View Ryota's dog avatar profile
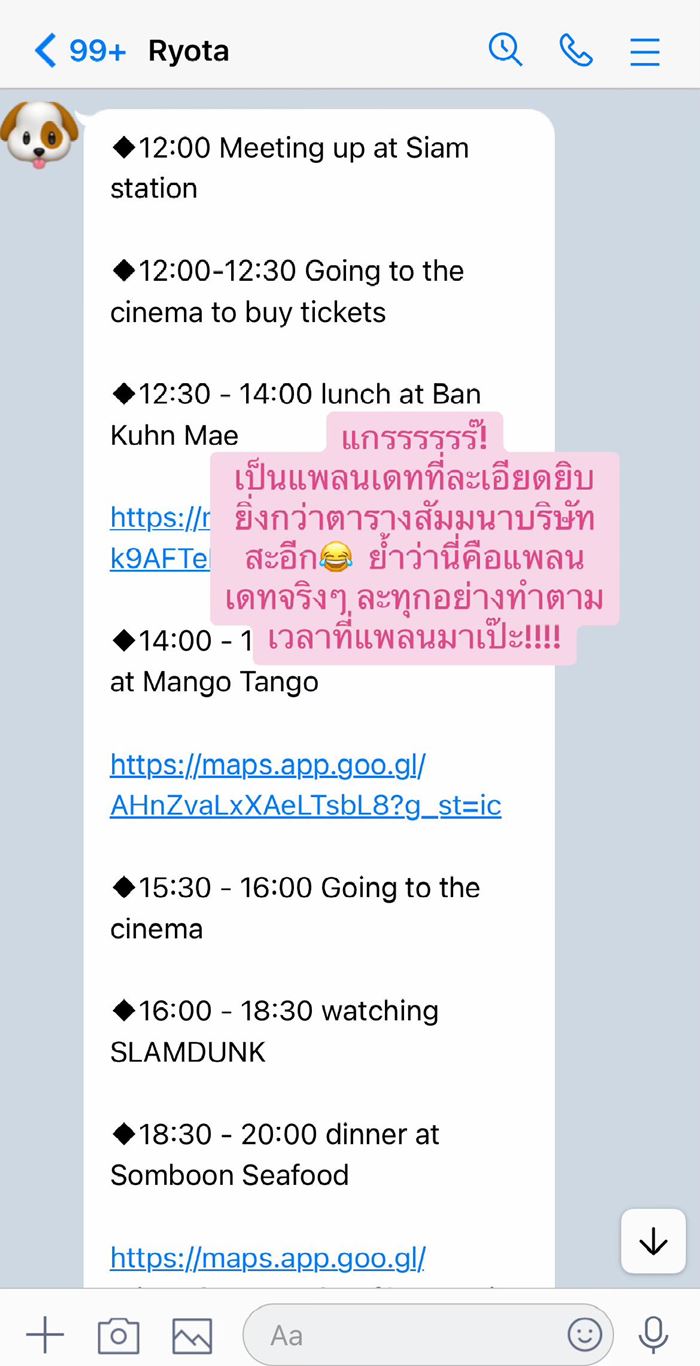Screen dimensions: 700x1366 tap(39, 134)
